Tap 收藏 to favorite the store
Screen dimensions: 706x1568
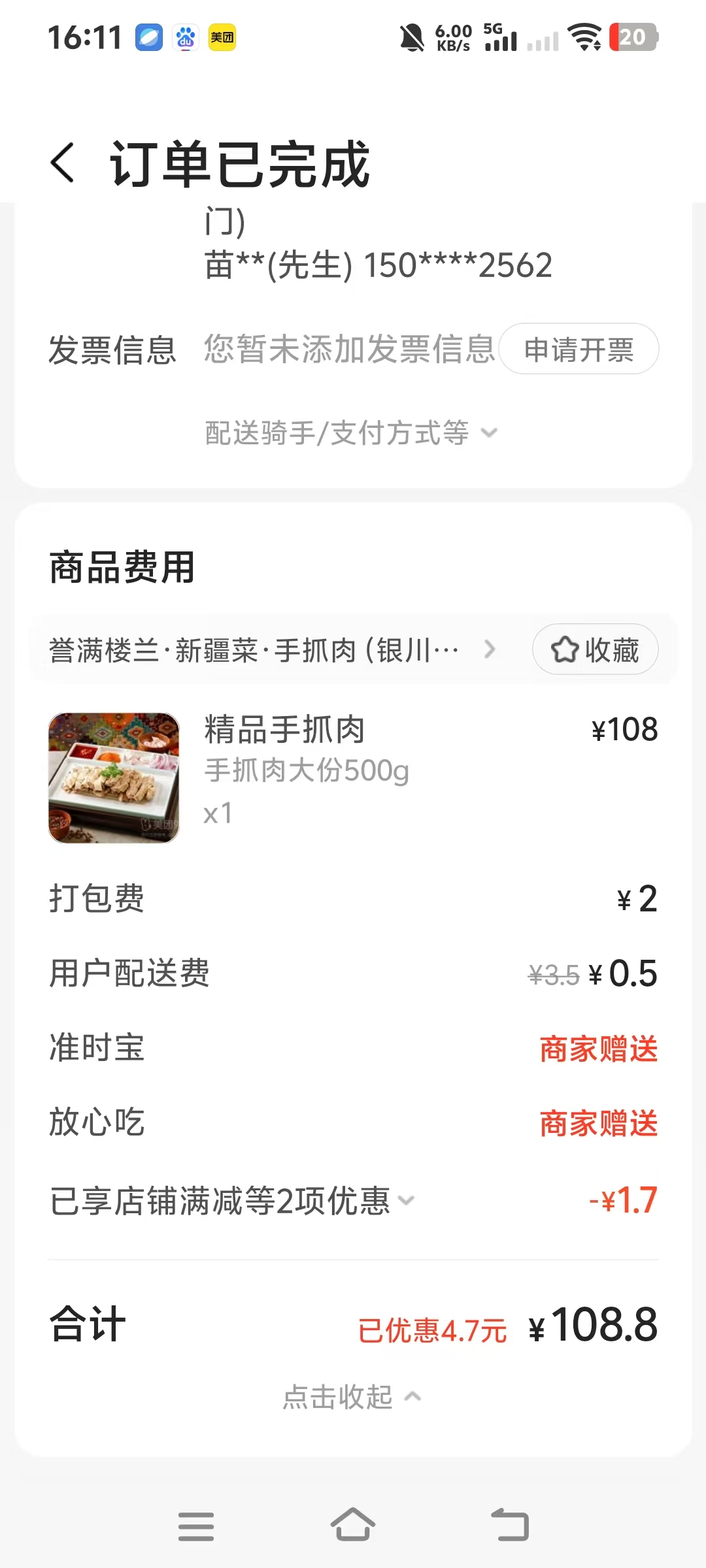[595, 649]
